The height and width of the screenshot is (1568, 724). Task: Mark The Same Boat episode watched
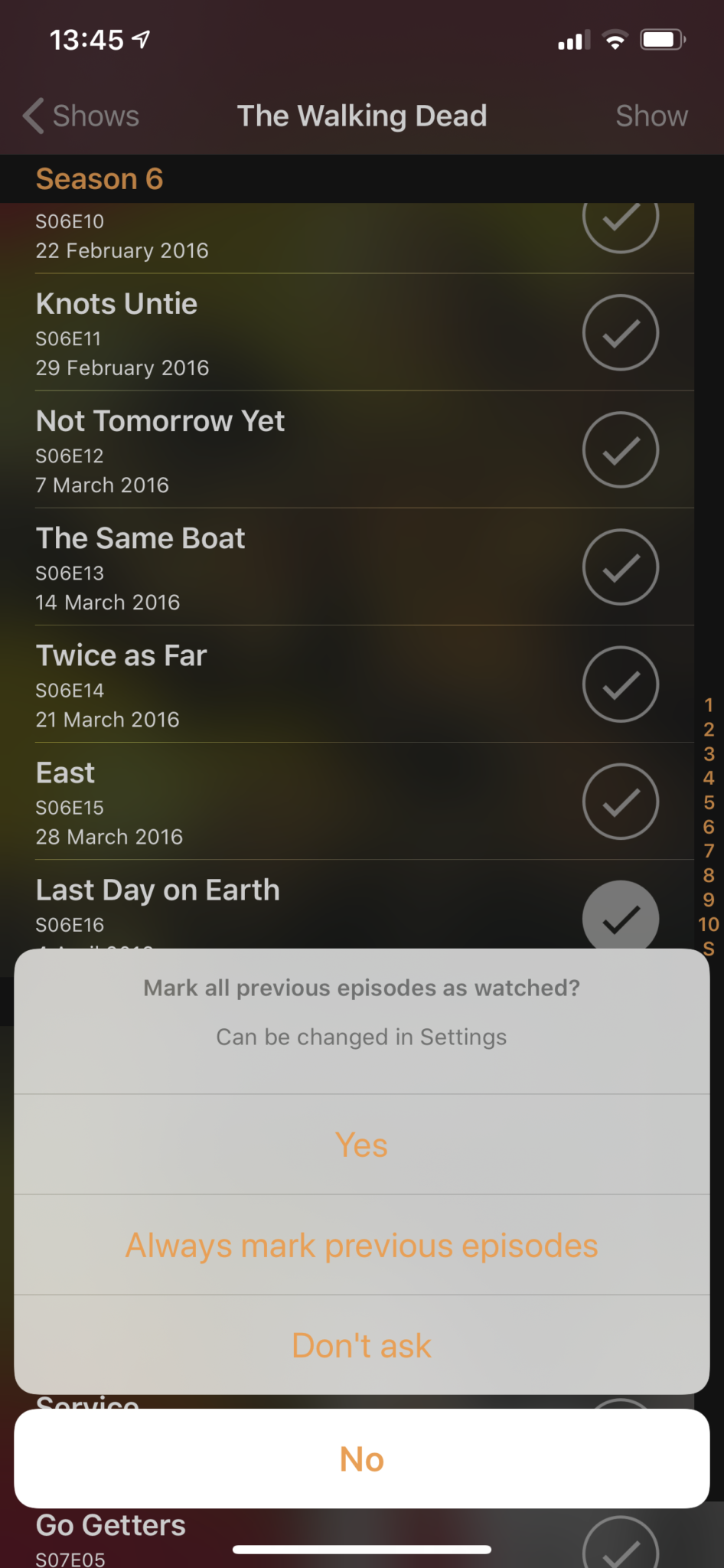point(621,567)
